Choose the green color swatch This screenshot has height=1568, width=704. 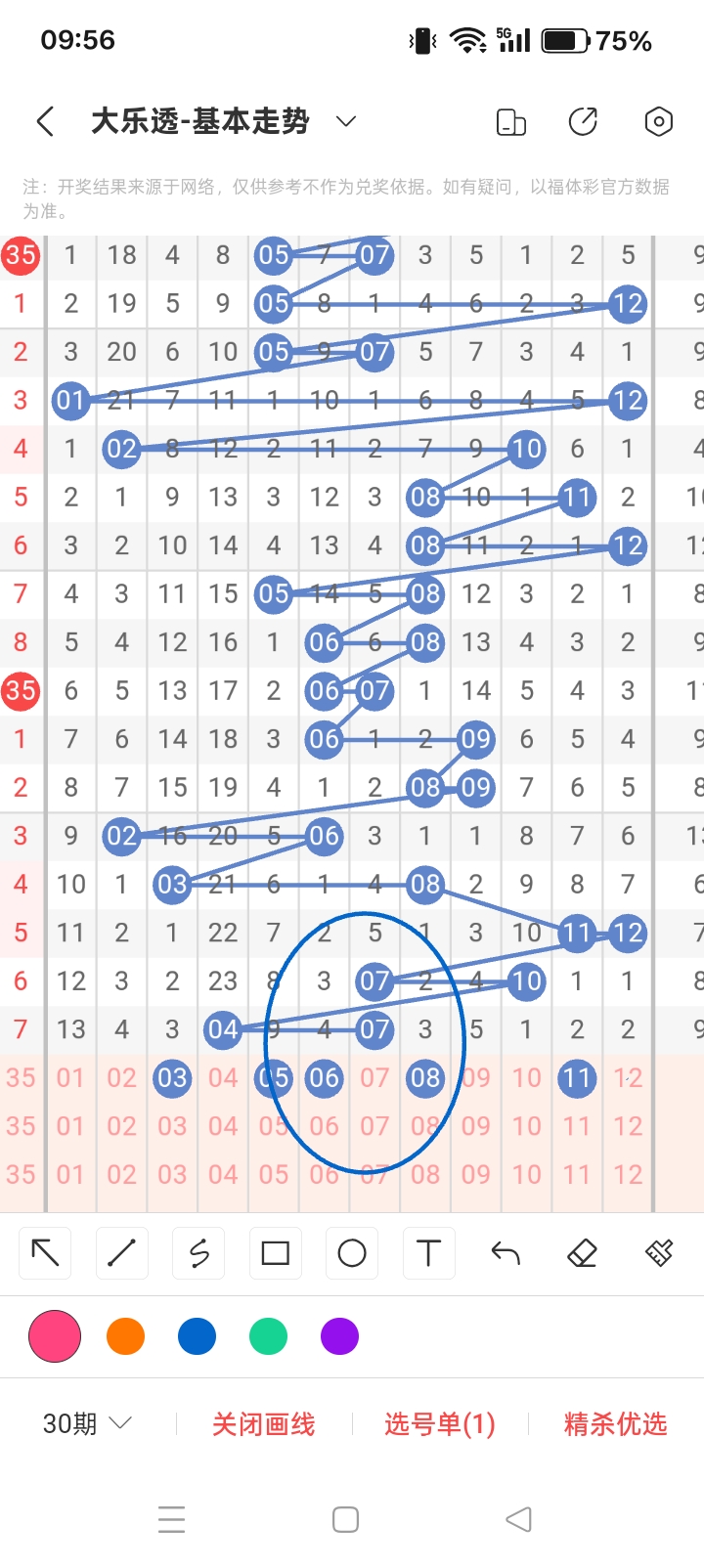tap(268, 1336)
